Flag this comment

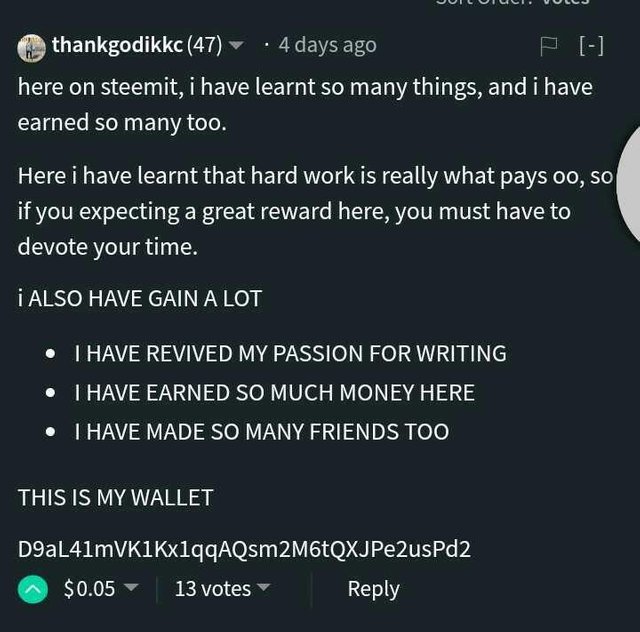point(548,45)
